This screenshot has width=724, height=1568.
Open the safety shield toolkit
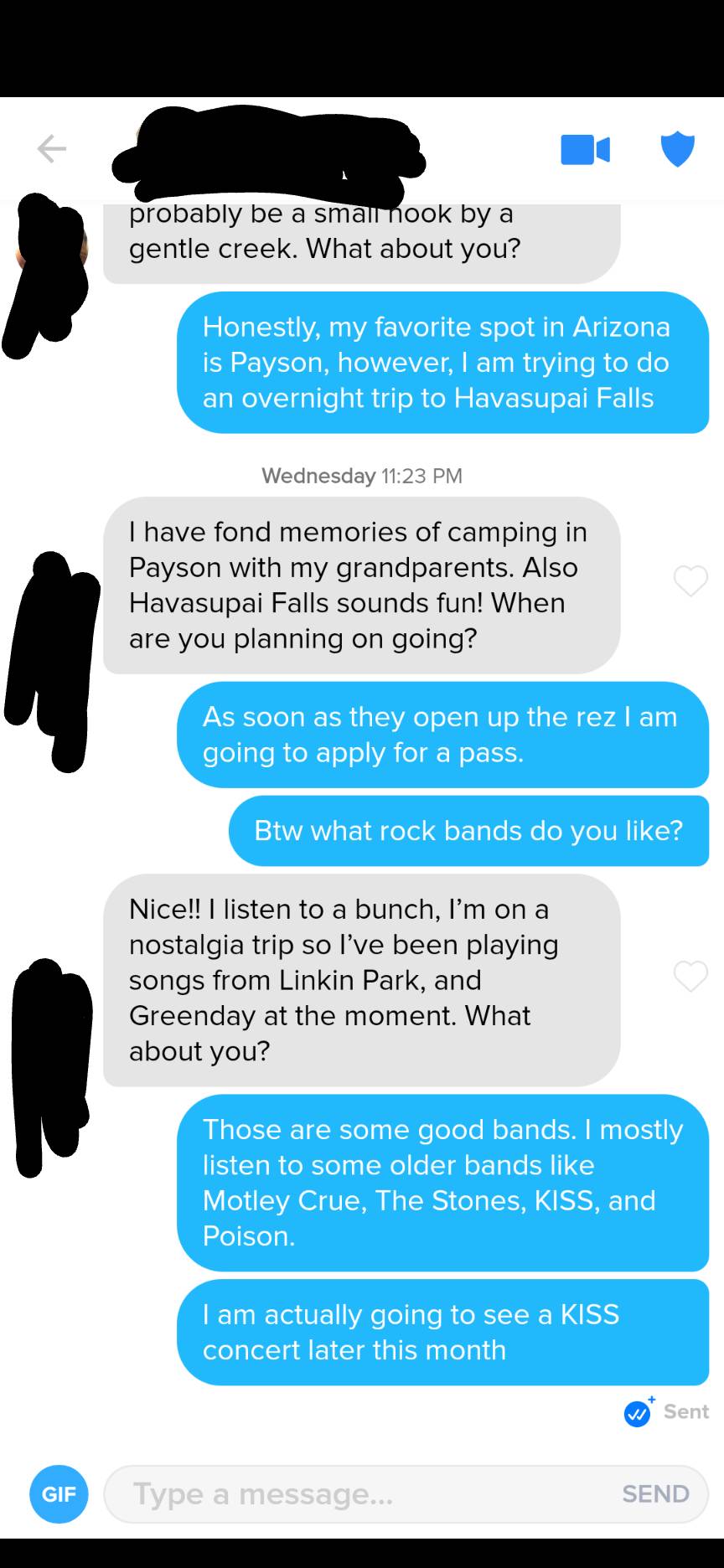click(x=677, y=149)
